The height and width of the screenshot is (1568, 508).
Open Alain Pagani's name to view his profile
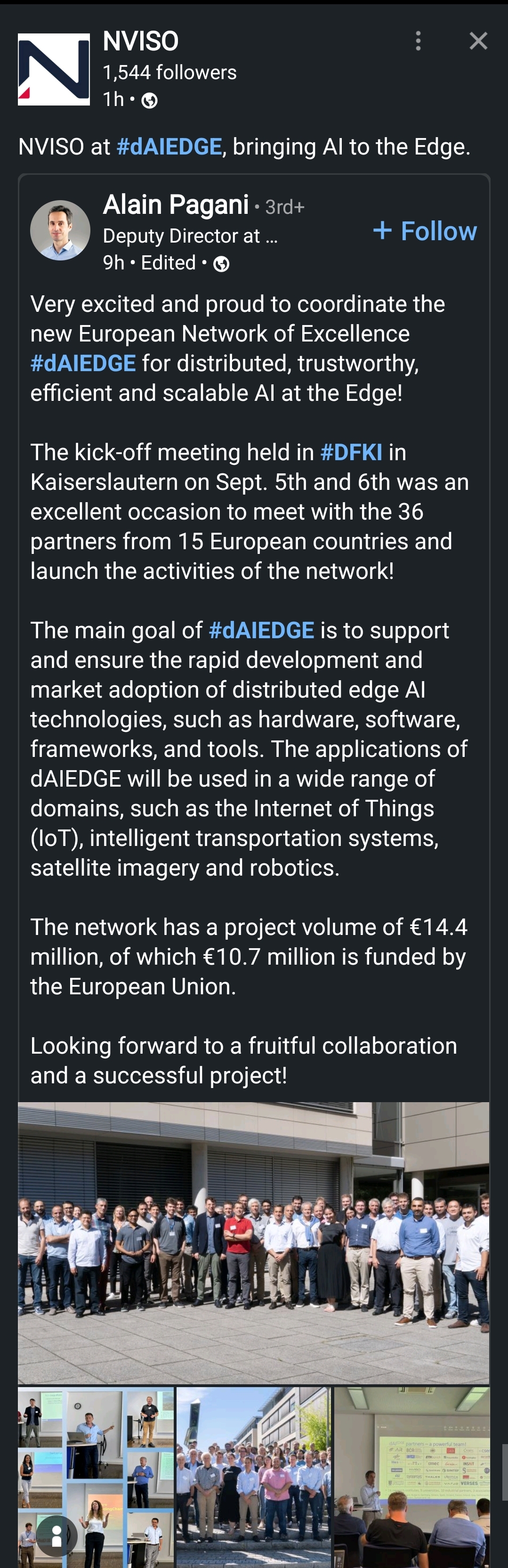176,205
